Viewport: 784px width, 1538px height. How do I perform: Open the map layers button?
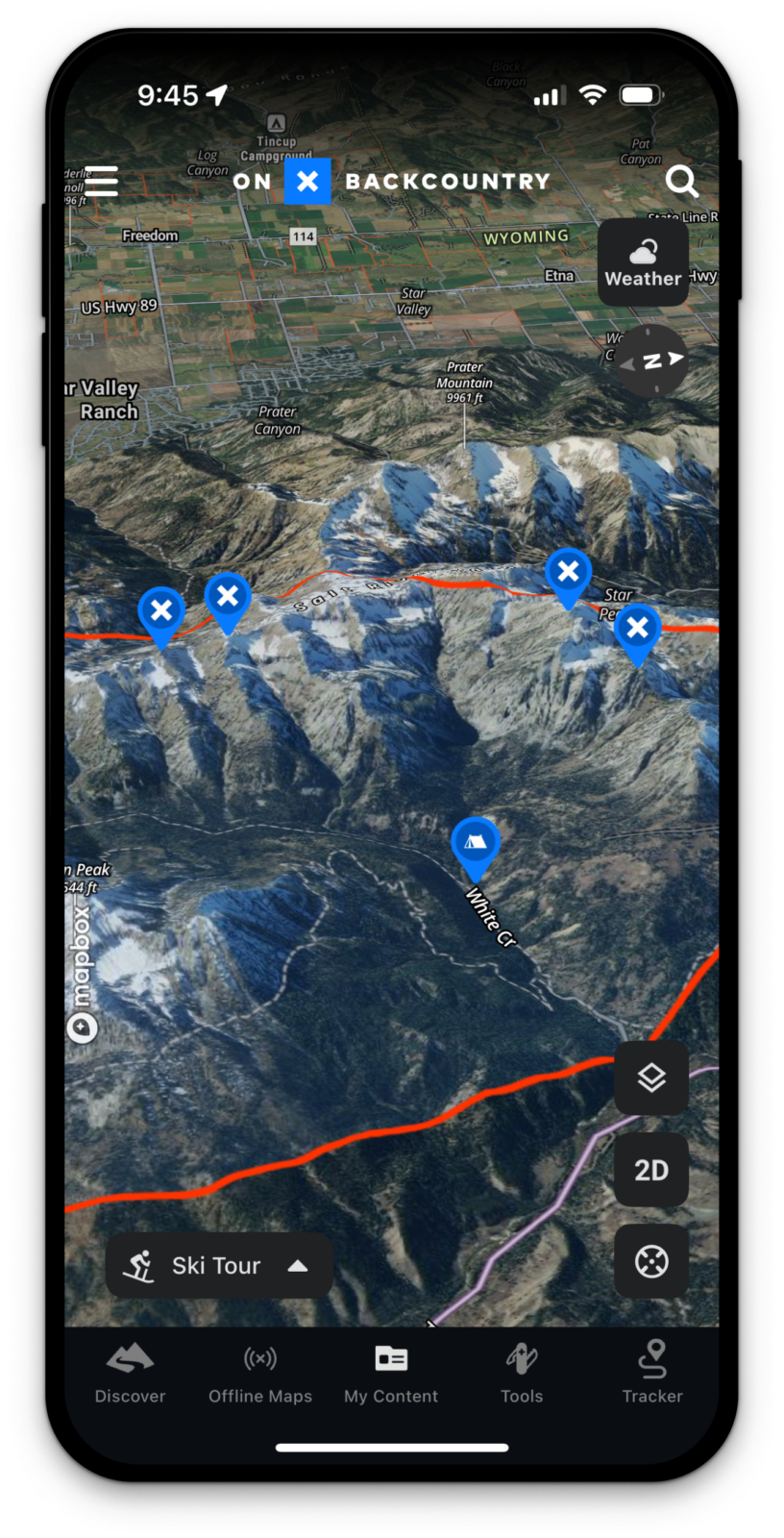tap(651, 1078)
